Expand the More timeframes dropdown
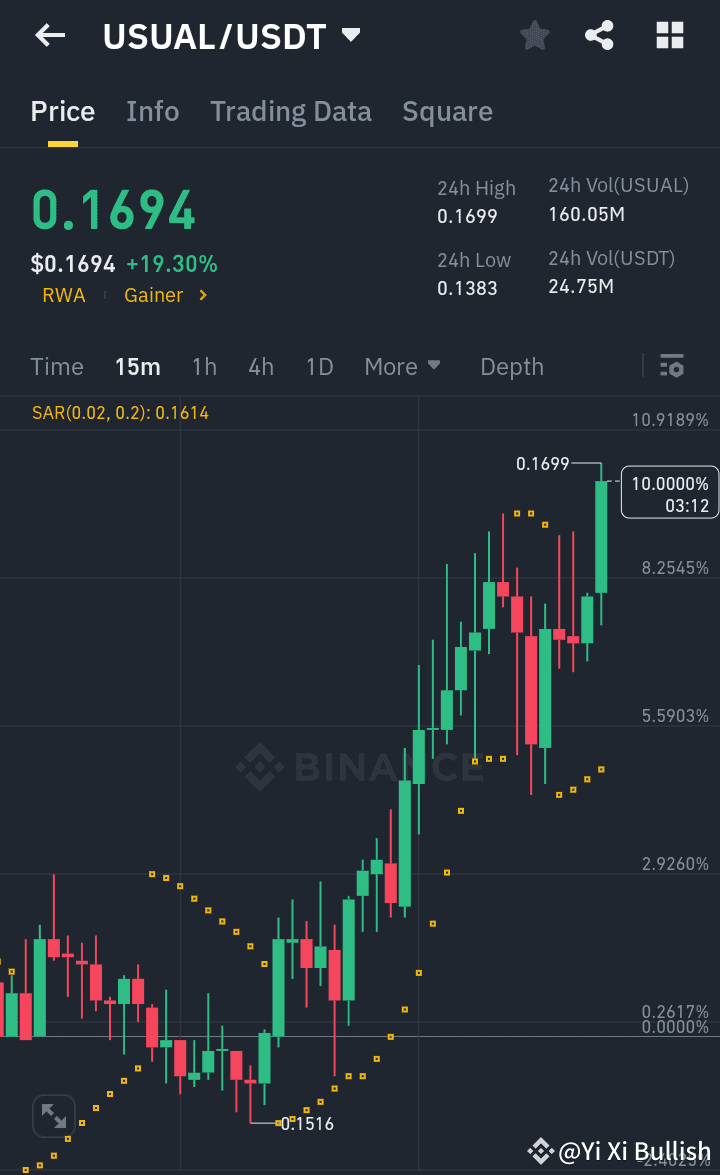The height and width of the screenshot is (1175, 720). [402, 366]
